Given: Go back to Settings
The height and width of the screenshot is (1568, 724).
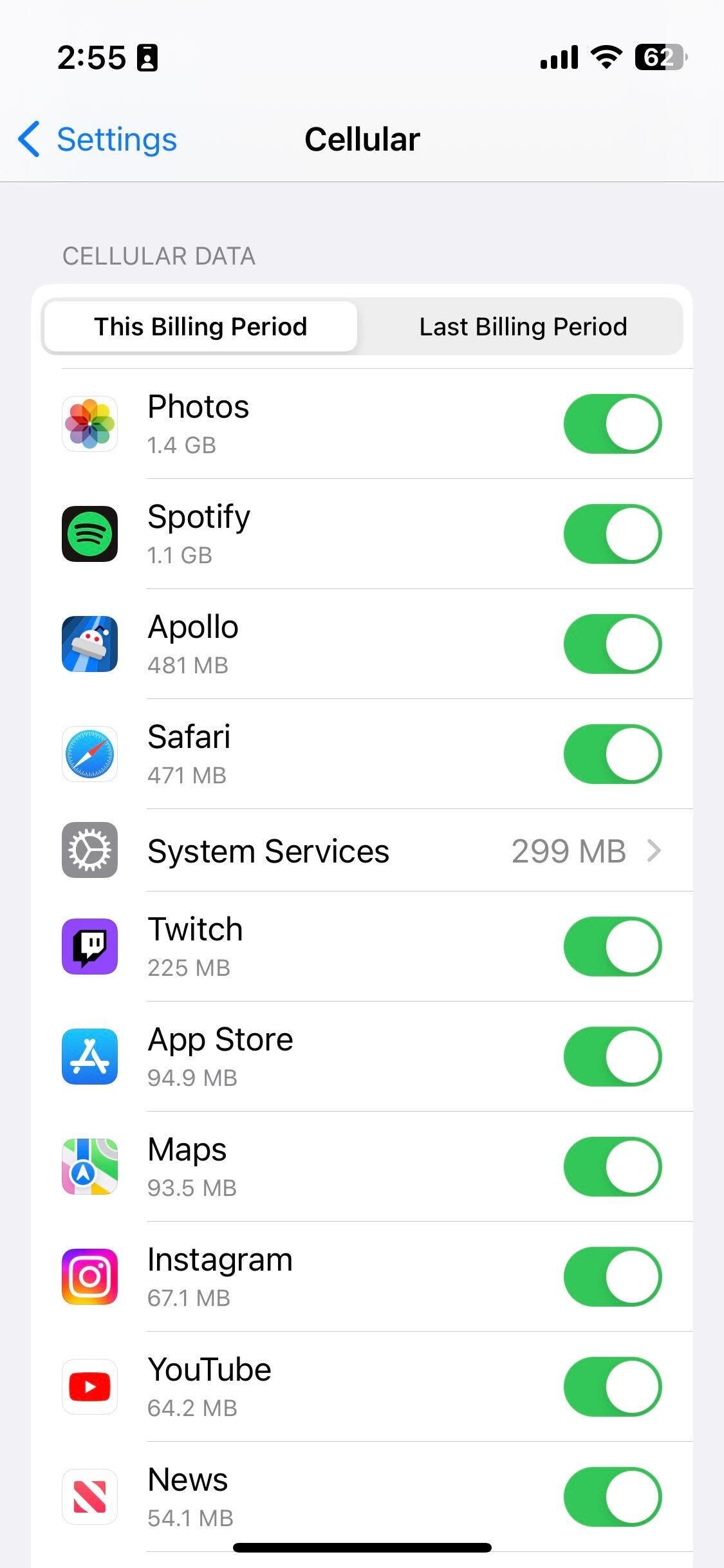Looking at the screenshot, I should click(98, 140).
